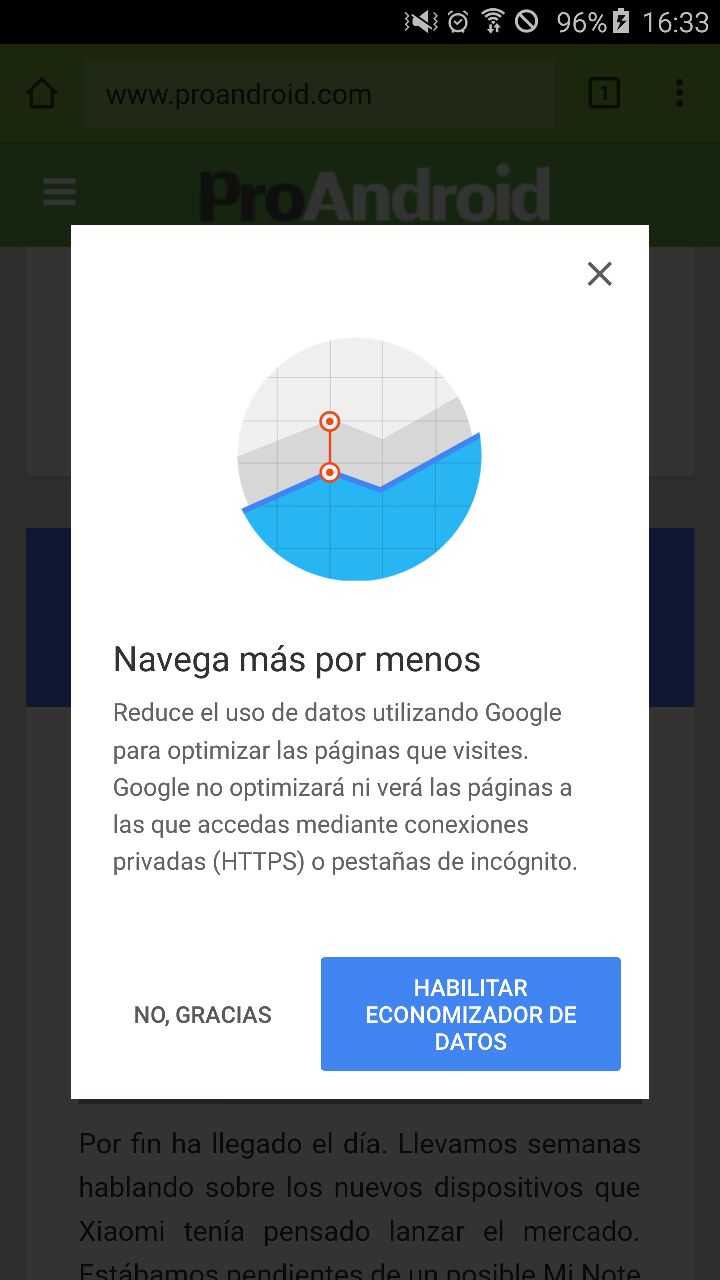Open the tab switcher

(603, 94)
